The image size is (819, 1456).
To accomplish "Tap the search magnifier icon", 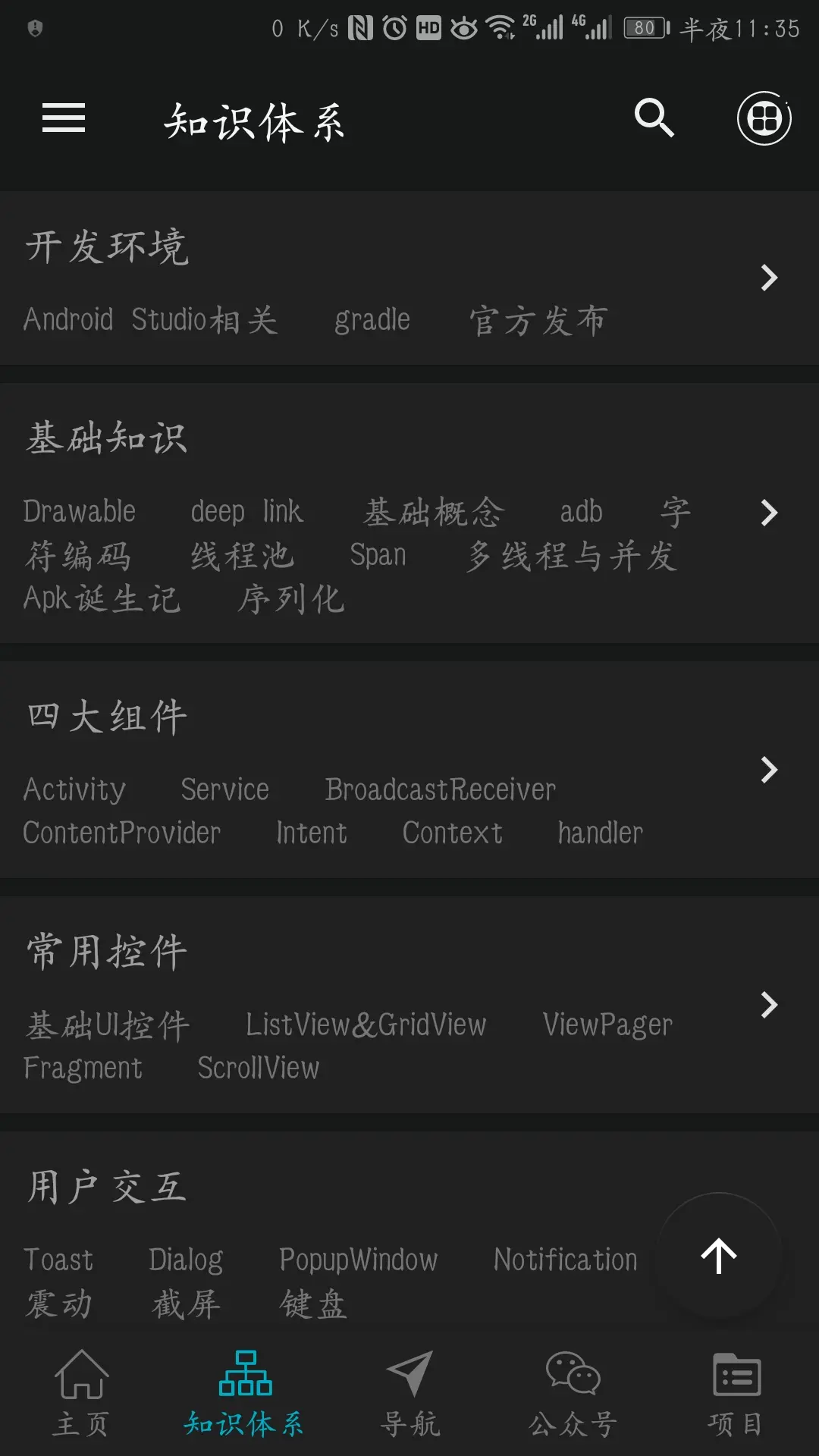I will 654,118.
